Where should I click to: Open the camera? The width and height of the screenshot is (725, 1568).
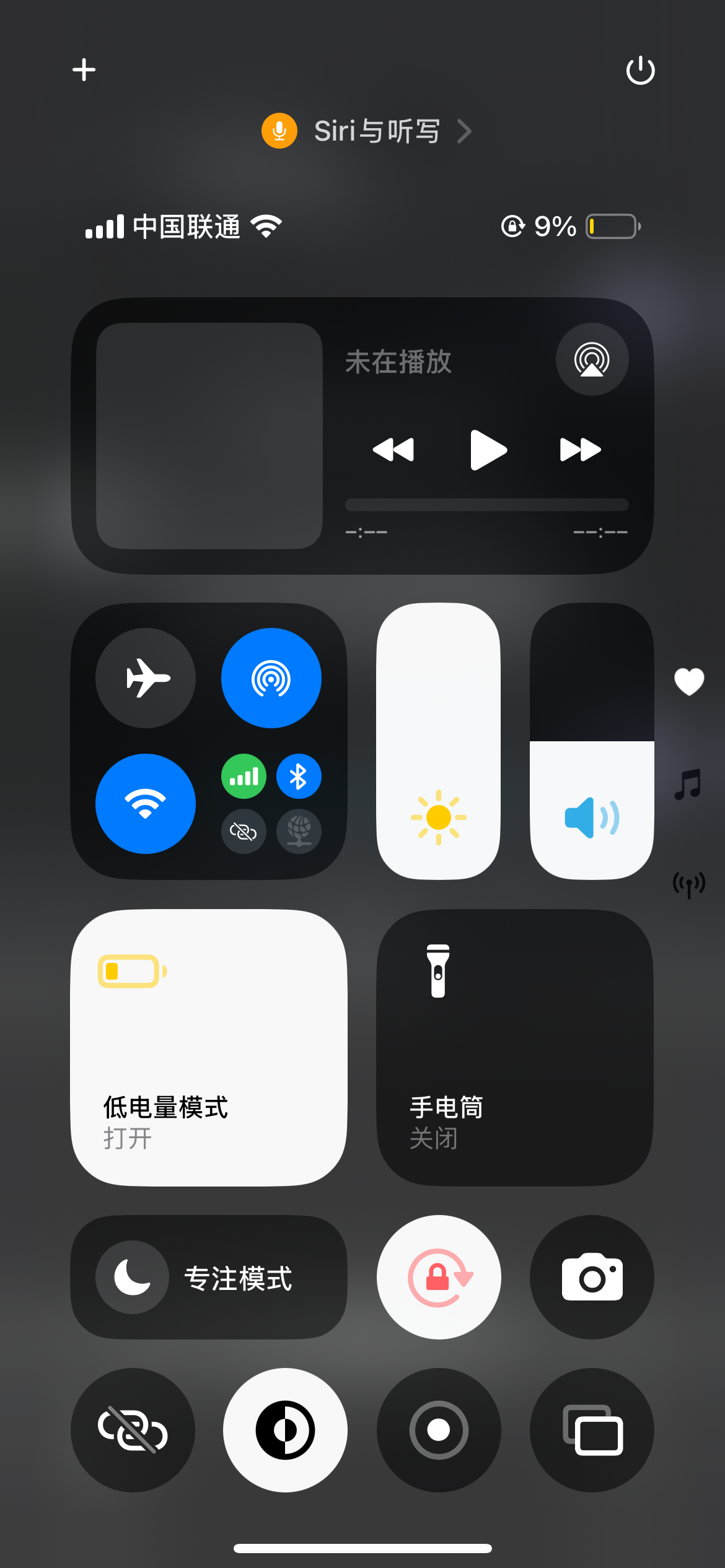point(592,1277)
